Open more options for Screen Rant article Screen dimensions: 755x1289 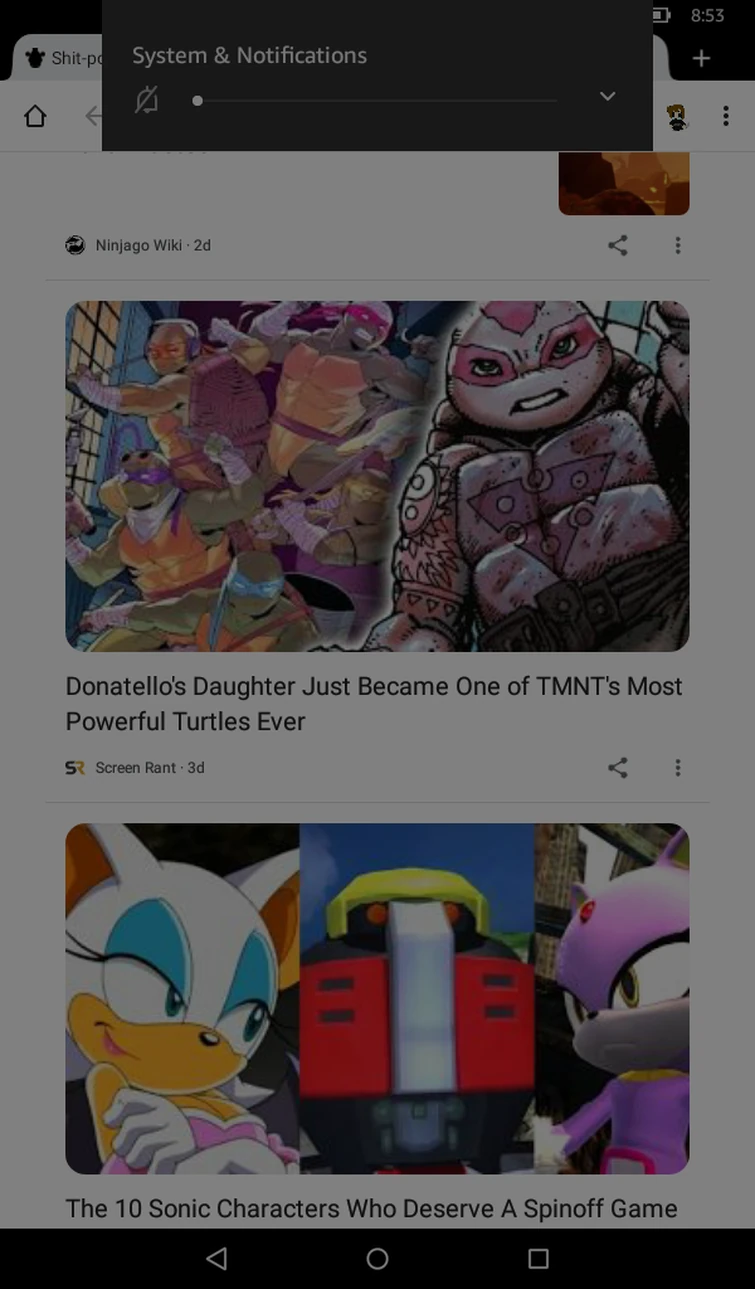pos(677,767)
